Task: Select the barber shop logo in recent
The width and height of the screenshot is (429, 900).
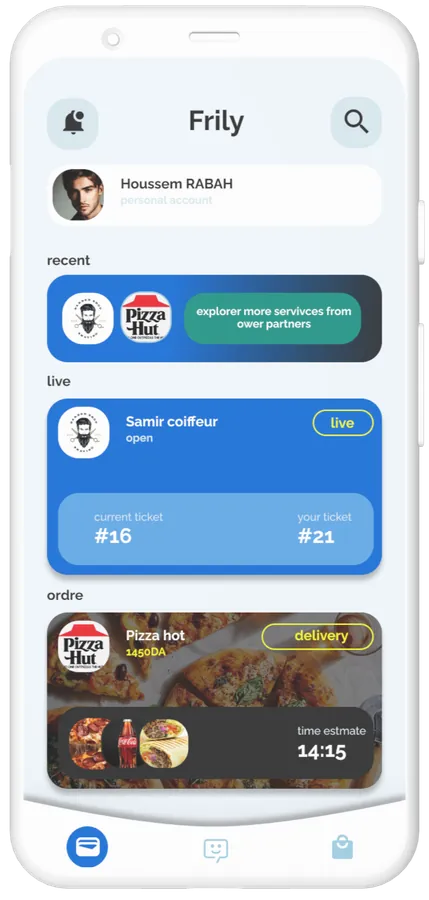Action: click(88, 319)
